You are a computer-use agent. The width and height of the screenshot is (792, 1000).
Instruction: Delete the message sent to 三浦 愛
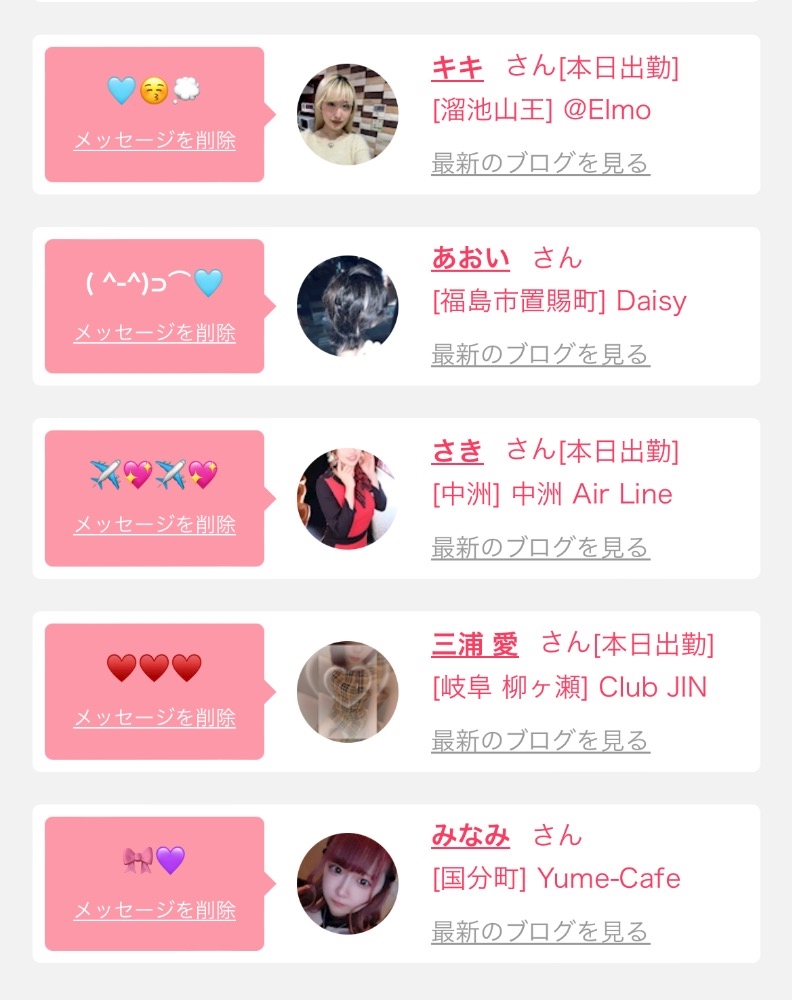point(154,717)
